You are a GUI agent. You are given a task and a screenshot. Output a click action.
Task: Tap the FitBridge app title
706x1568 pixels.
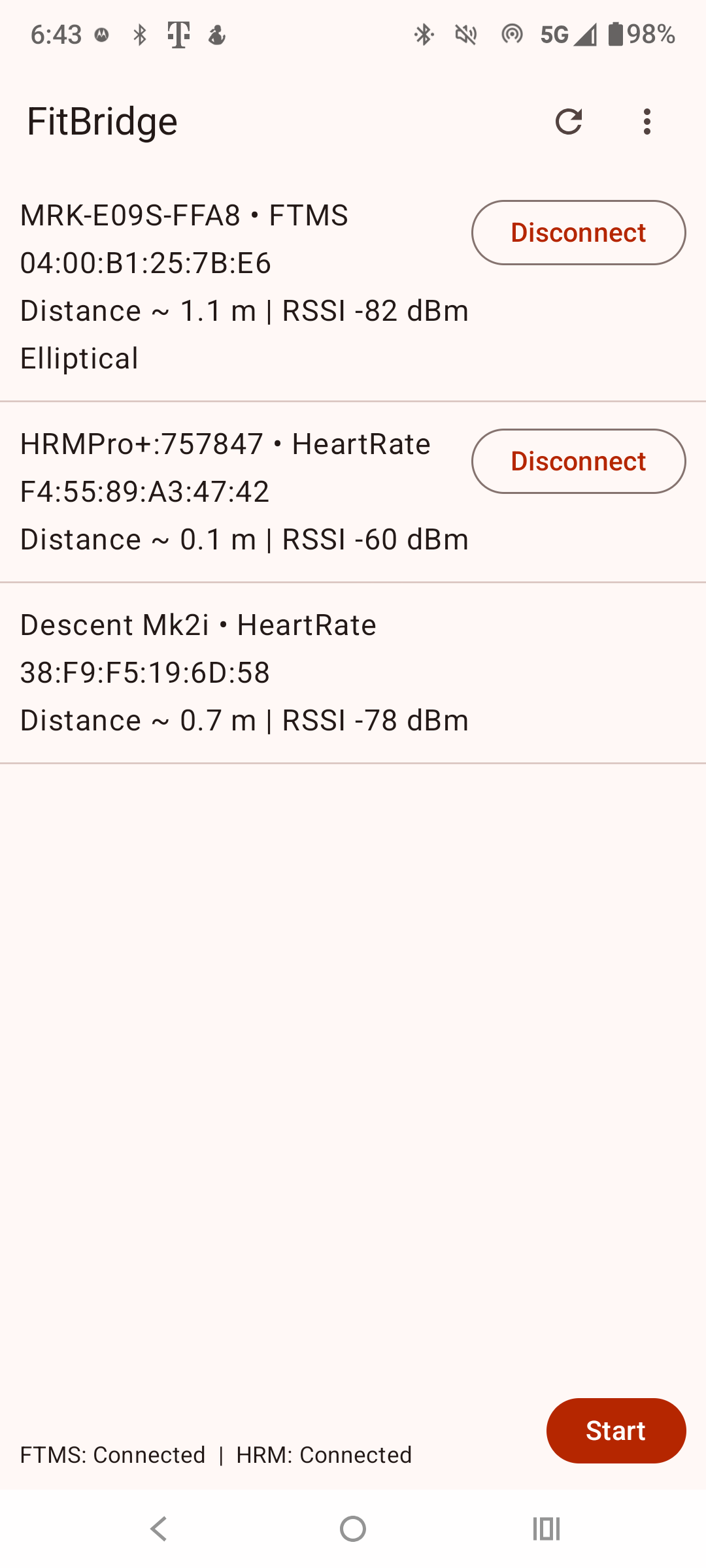[x=102, y=120]
